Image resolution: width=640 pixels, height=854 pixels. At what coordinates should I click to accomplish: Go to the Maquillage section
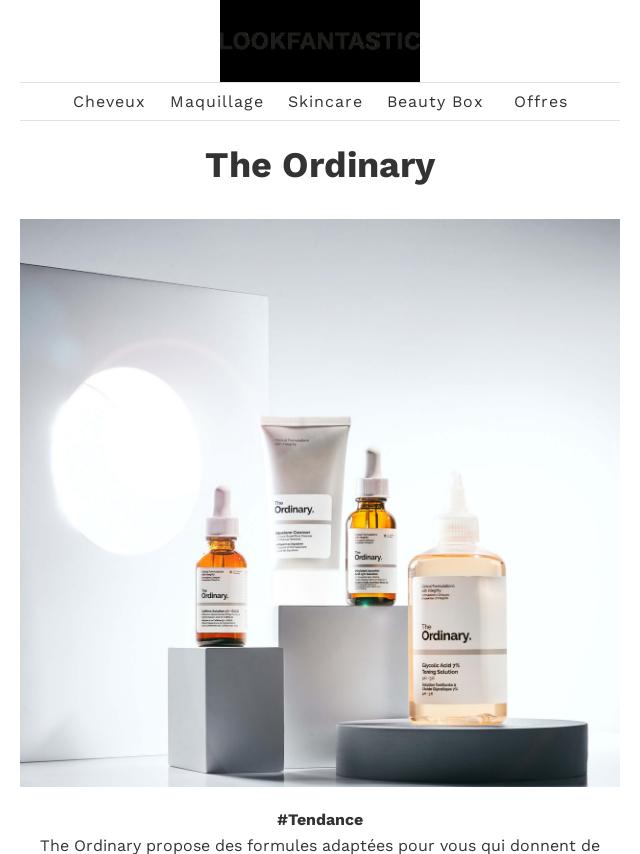[x=217, y=102]
